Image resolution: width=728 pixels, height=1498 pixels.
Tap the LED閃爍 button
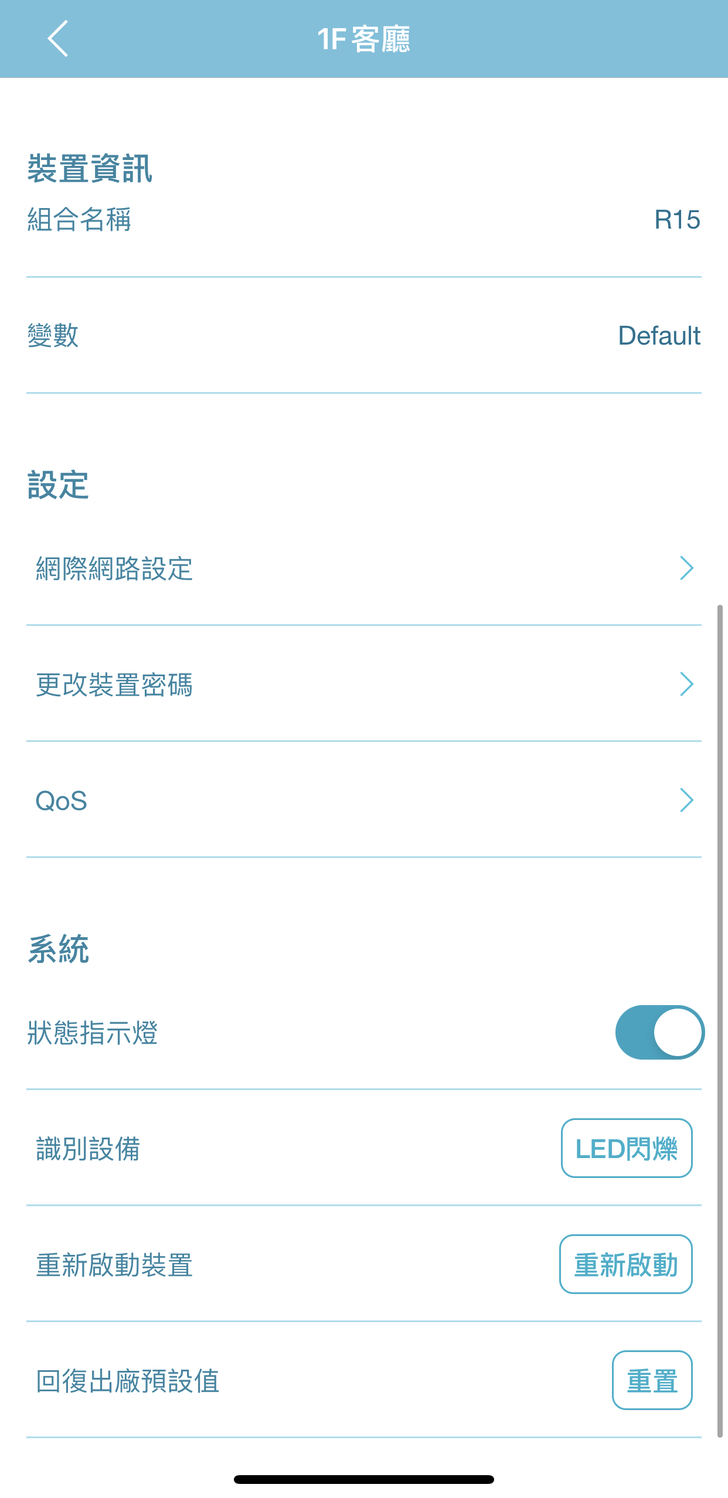(626, 1149)
